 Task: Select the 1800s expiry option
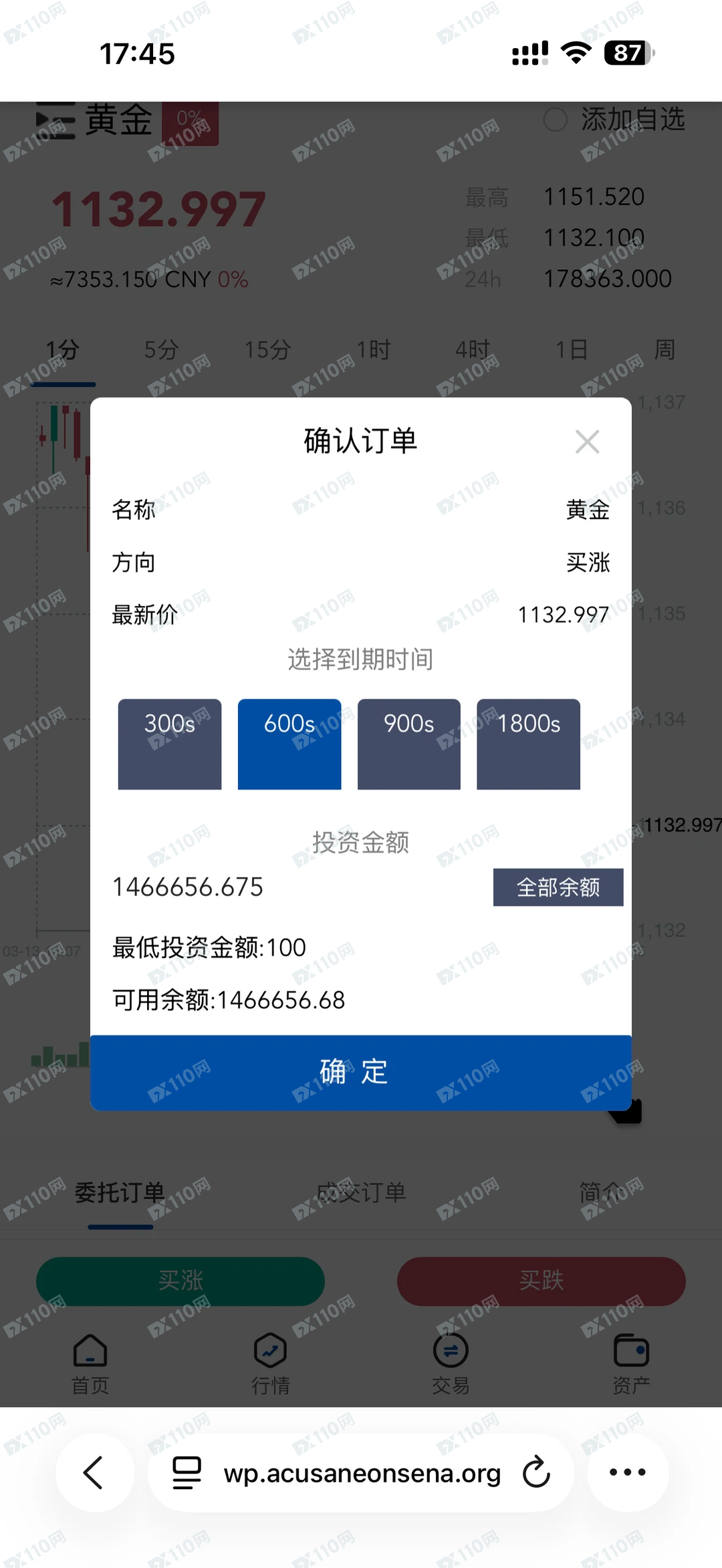click(528, 744)
